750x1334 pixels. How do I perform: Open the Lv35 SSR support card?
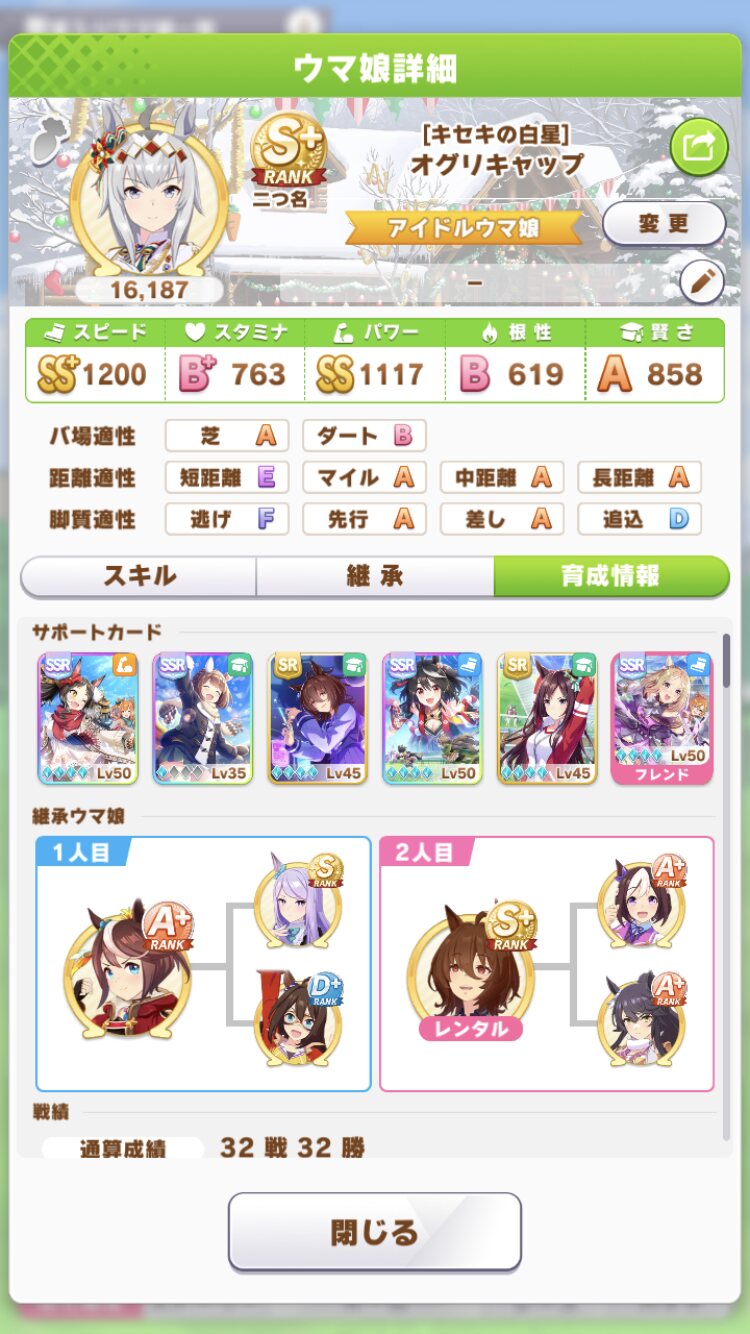coord(203,716)
